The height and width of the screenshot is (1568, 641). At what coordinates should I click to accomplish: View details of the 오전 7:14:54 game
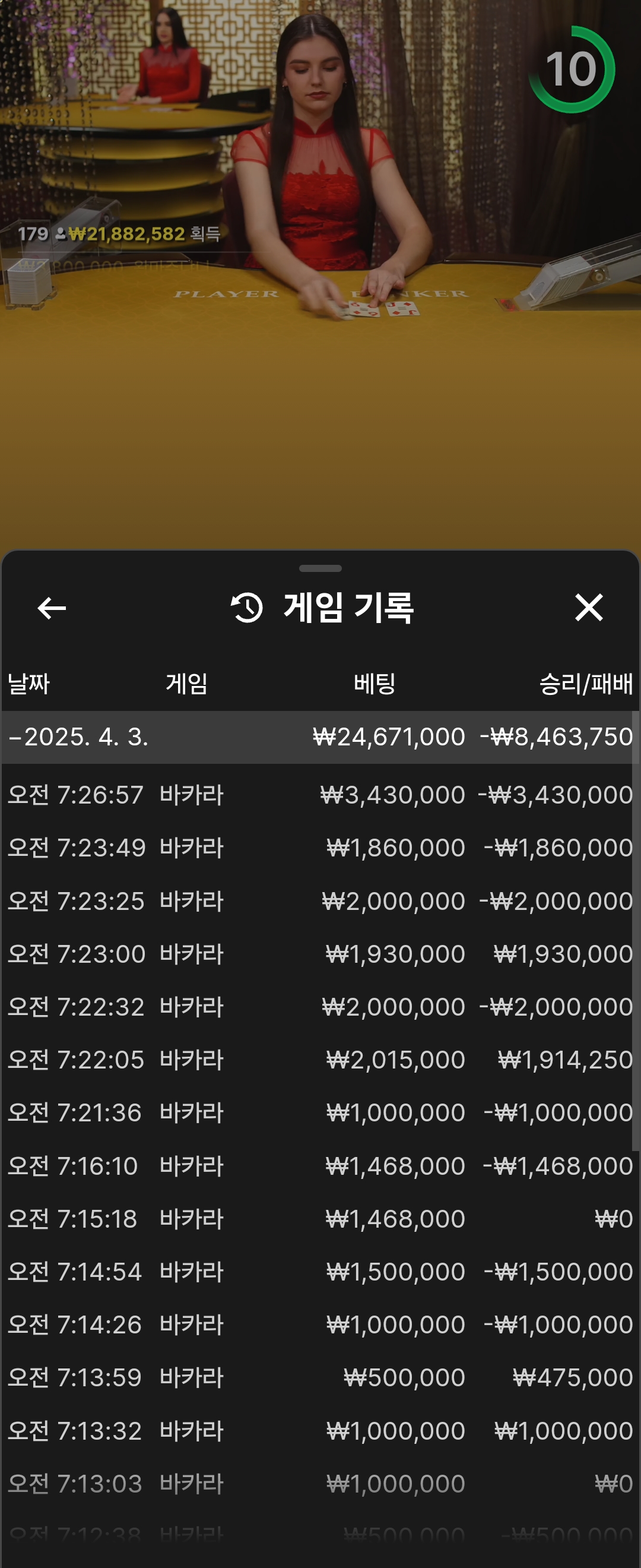click(320, 1272)
